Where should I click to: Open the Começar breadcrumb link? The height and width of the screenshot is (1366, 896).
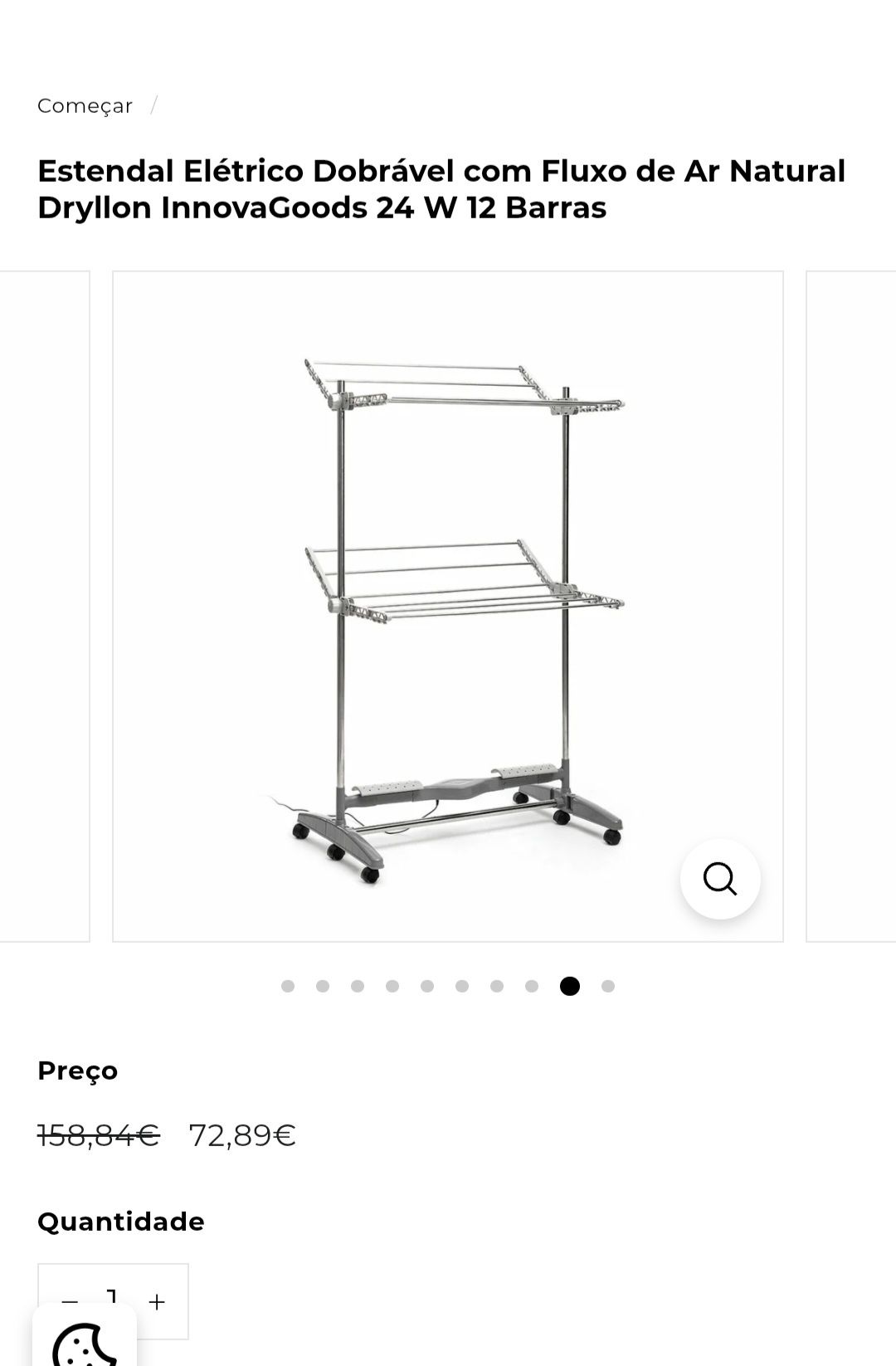tap(85, 106)
